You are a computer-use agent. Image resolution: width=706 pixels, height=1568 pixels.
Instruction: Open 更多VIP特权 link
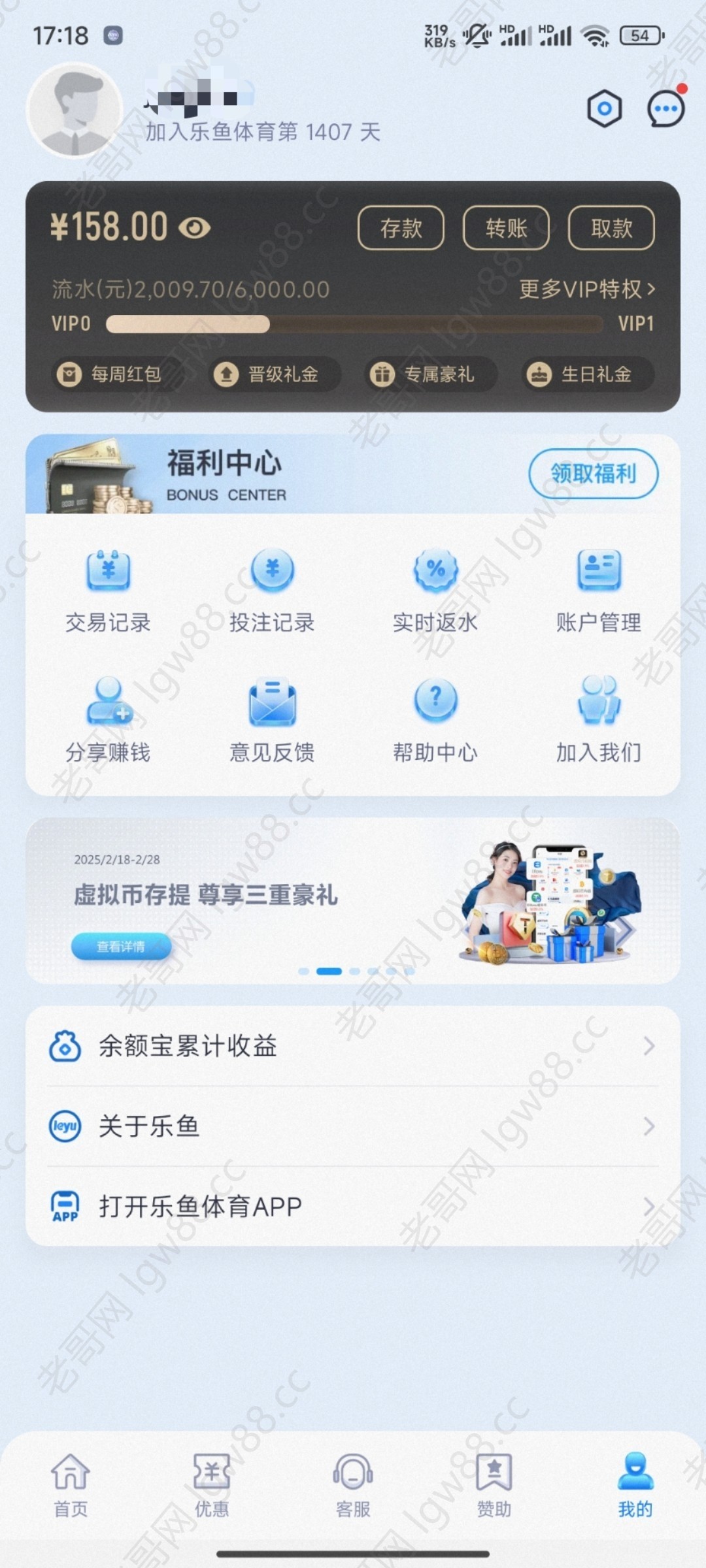(x=586, y=289)
